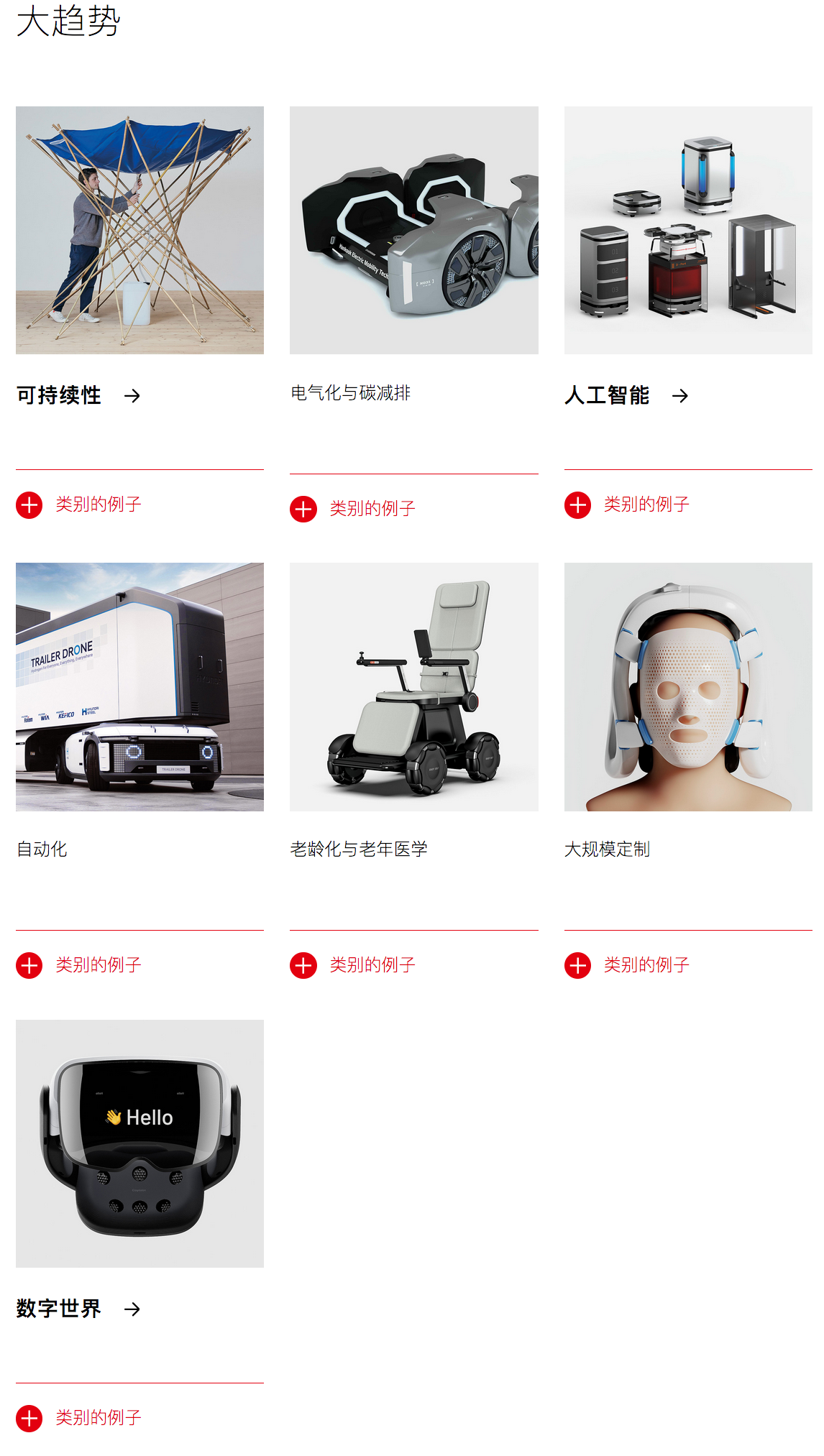Expand 类别的例子 under 老龄化与老年医学
The image size is (824, 1456).
pyautogui.click(x=353, y=965)
